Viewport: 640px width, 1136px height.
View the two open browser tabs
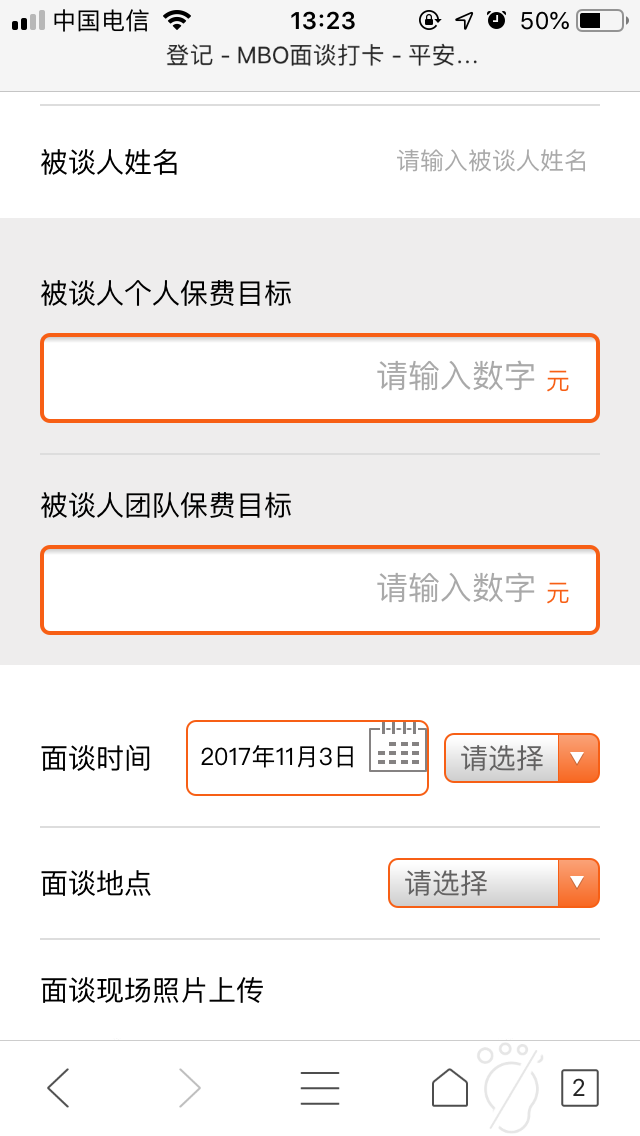coord(579,1087)
